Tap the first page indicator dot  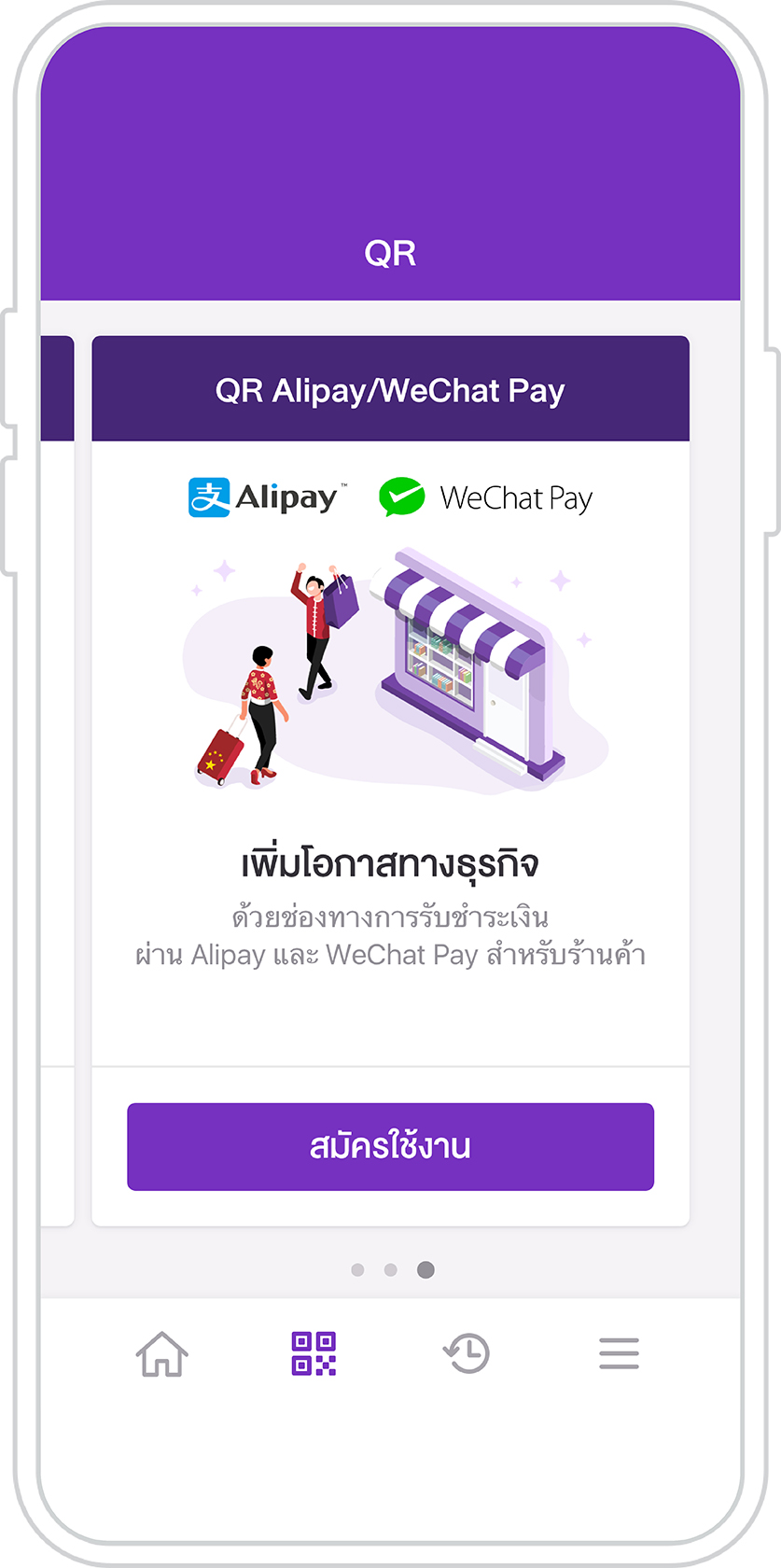357,1269
